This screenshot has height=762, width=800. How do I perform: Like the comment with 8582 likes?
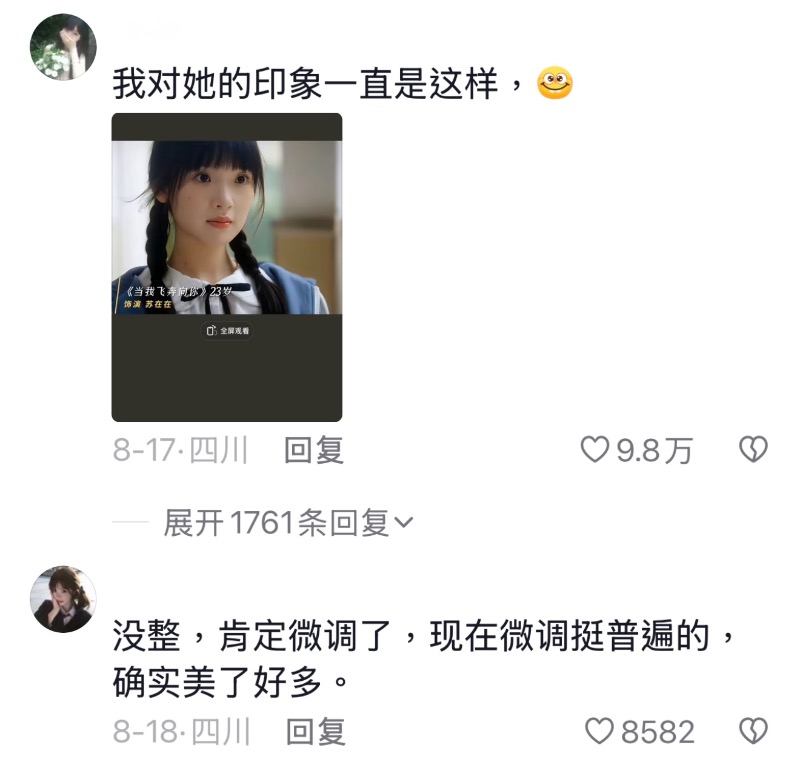click(598, 732)
